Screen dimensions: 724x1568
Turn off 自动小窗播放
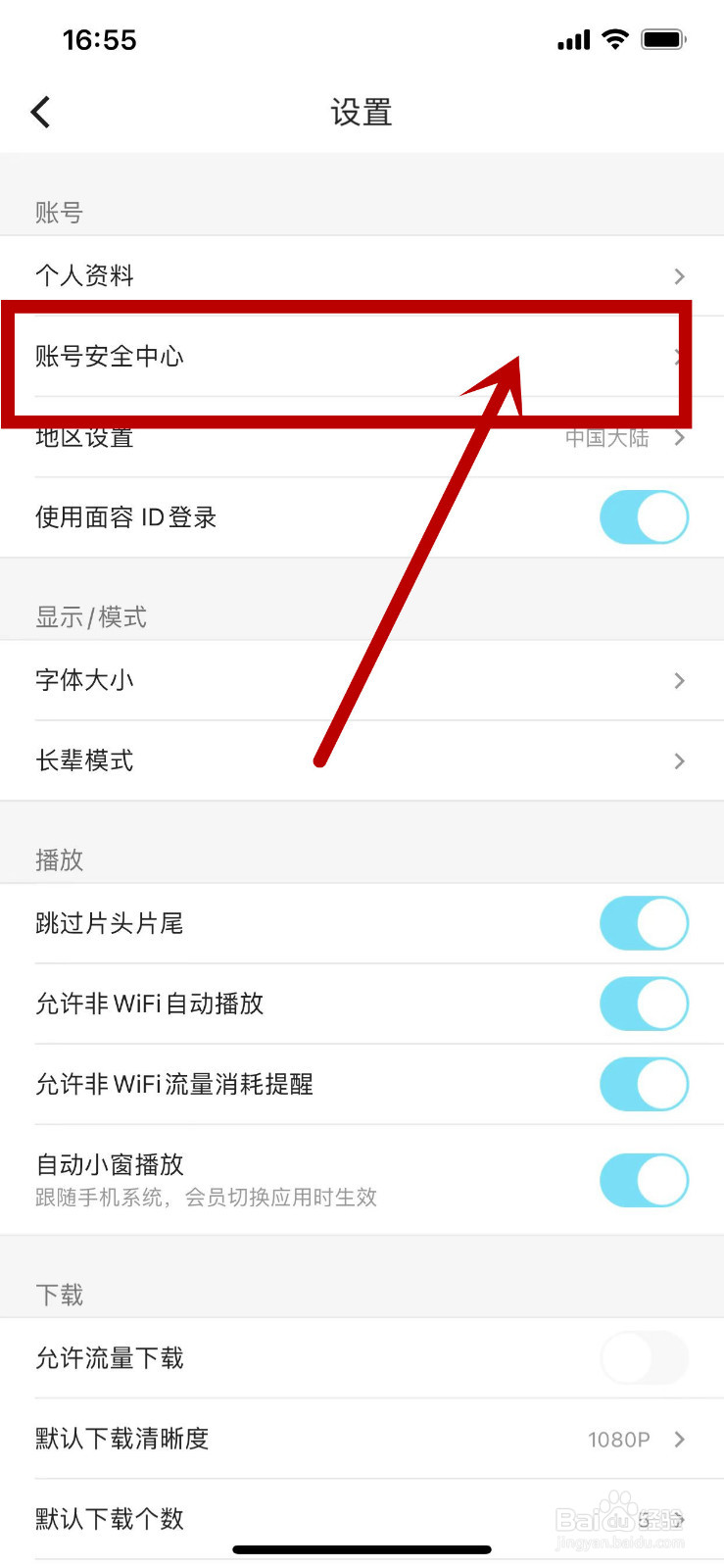(644, 1179)
